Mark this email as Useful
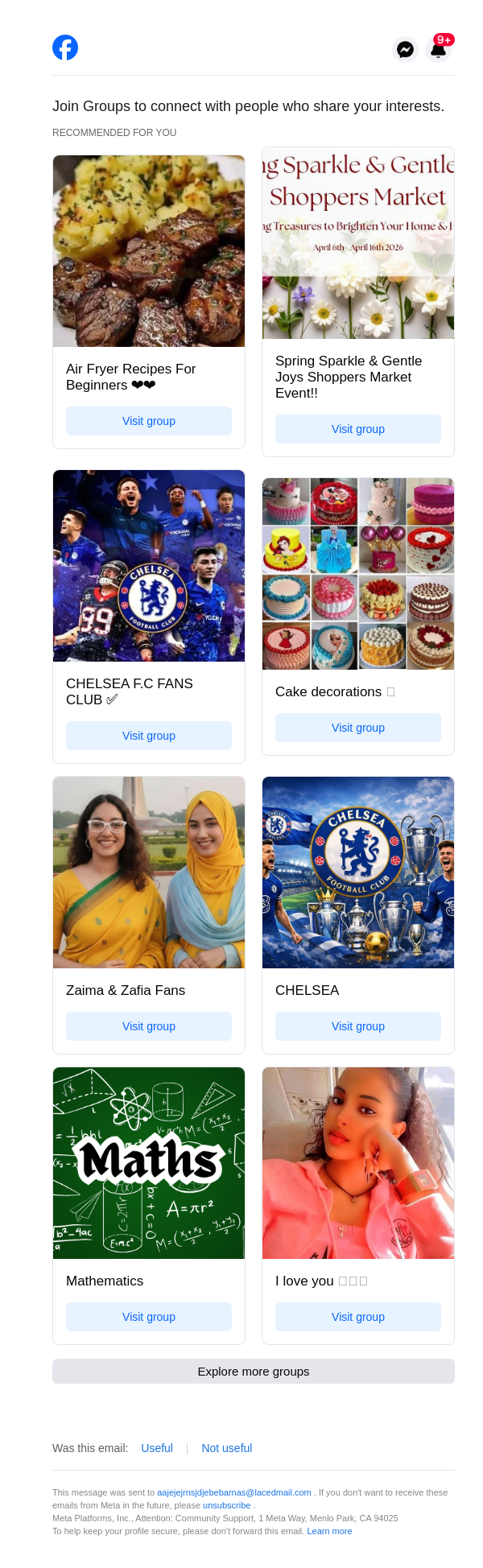483x1568 pixels. click(x=157, y=1448)
